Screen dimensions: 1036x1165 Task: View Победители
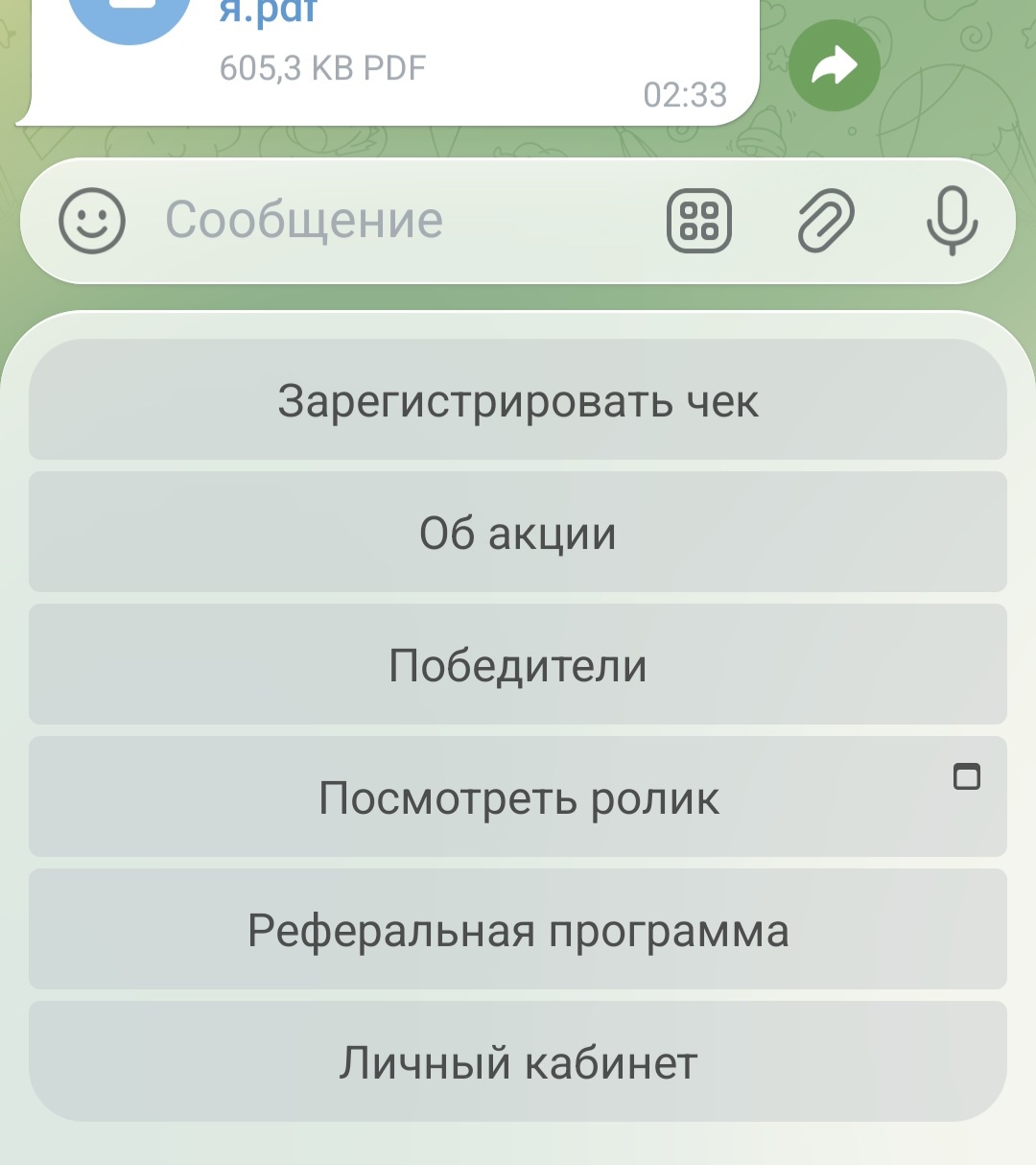pyautogui.click(x=518, y=665)
